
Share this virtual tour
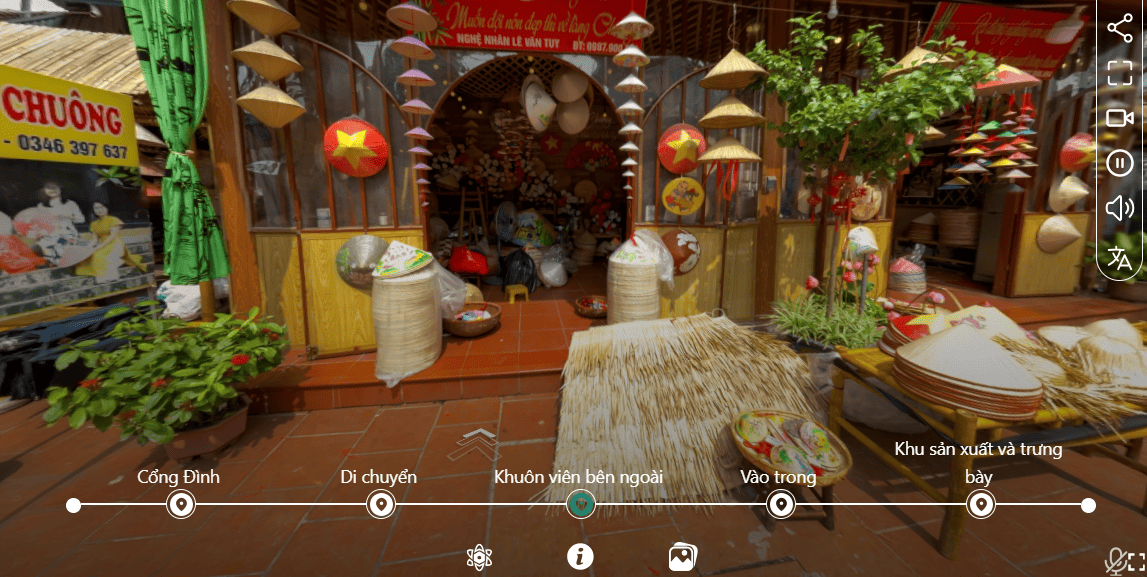1120,27
